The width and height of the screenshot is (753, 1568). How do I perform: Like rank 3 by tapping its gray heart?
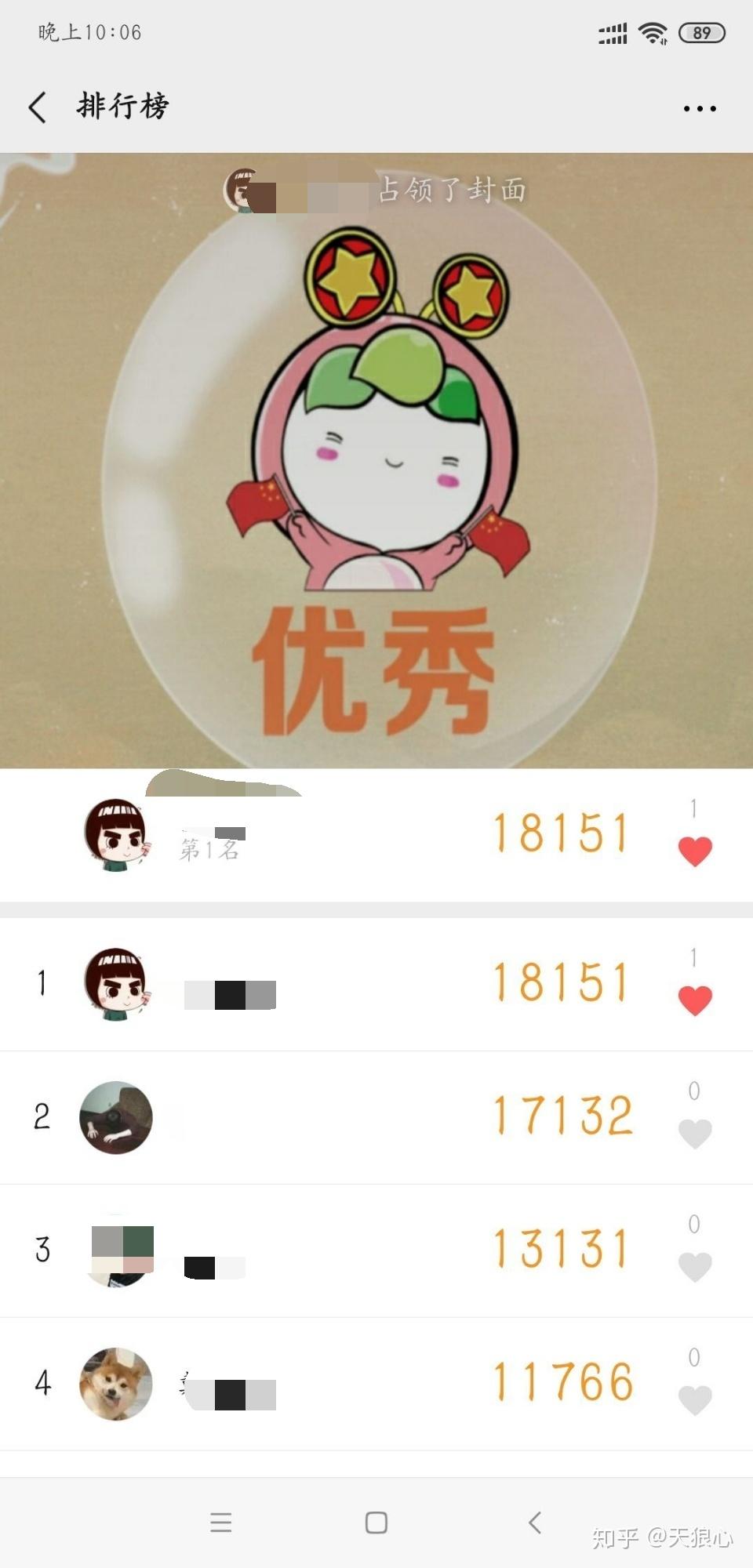693,1265
